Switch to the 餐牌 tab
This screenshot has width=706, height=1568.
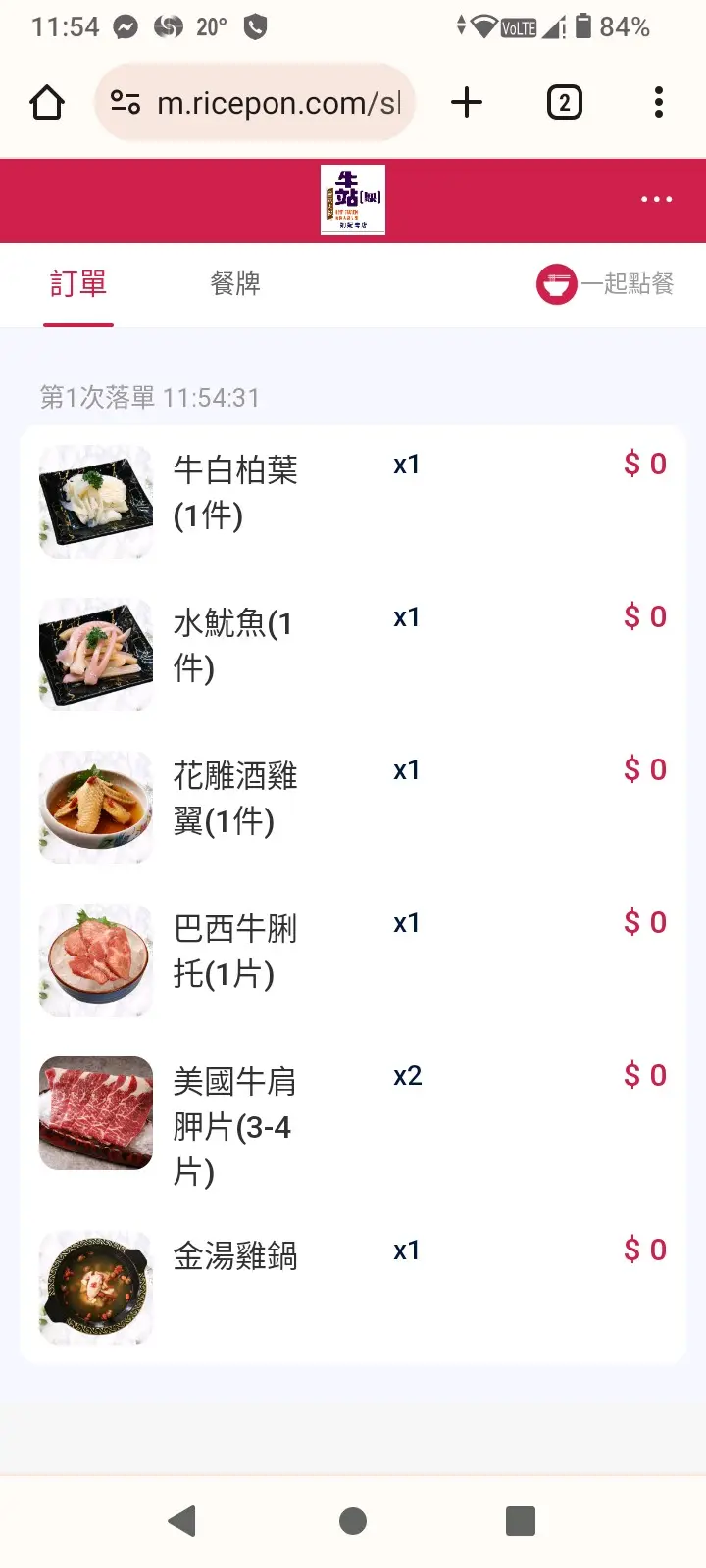tap(235, 284)
